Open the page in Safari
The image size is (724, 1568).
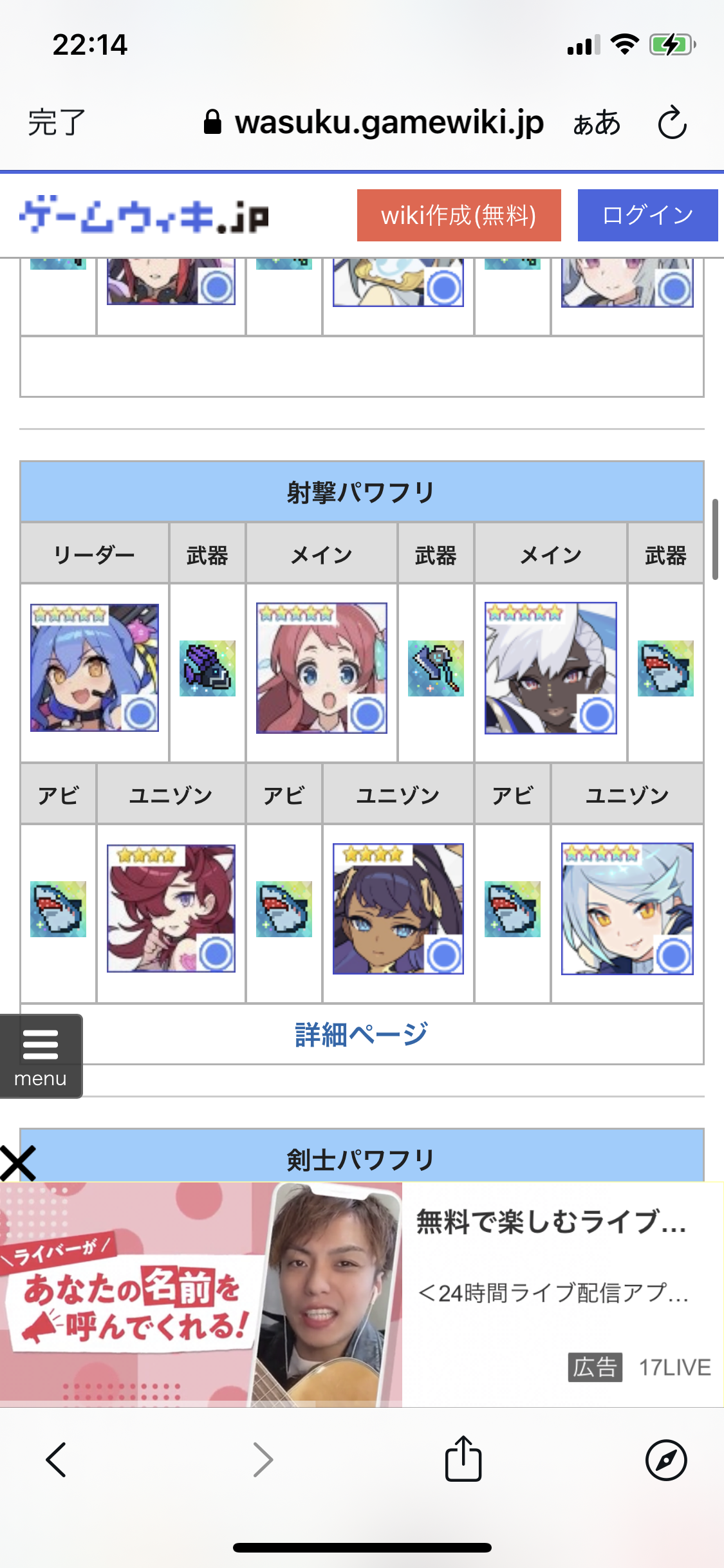pos(665,1460)
